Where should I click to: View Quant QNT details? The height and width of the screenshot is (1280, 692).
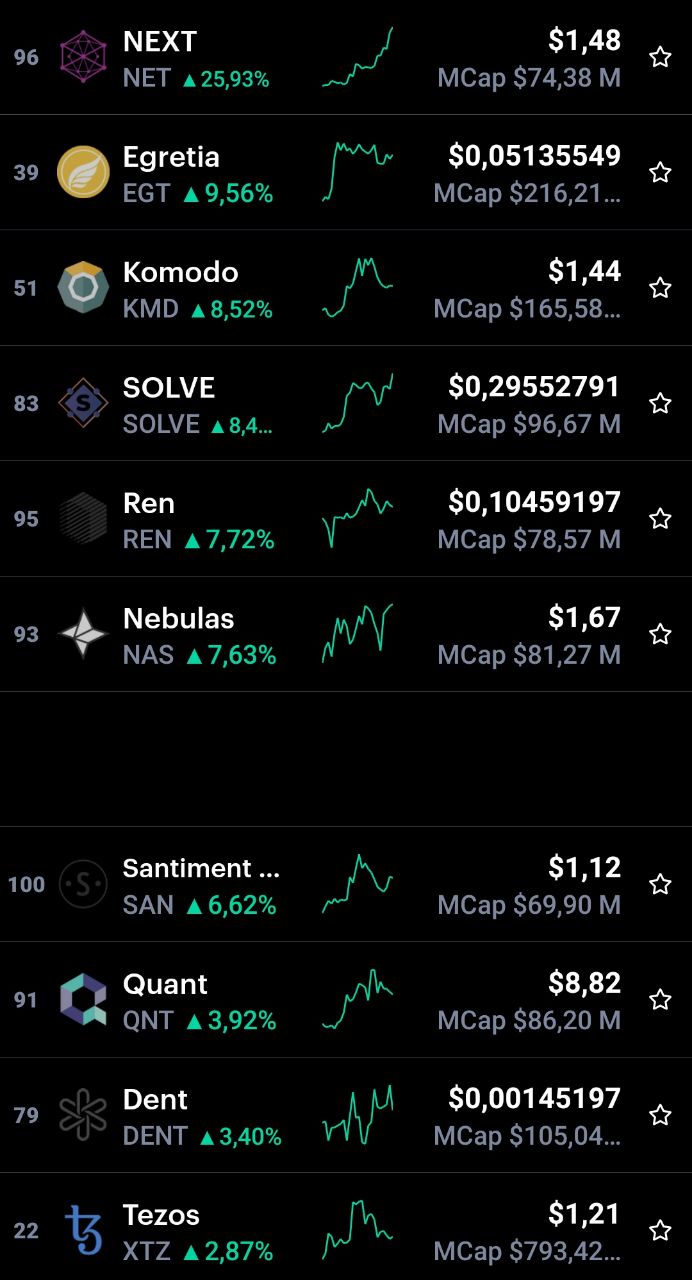(346, 999)
